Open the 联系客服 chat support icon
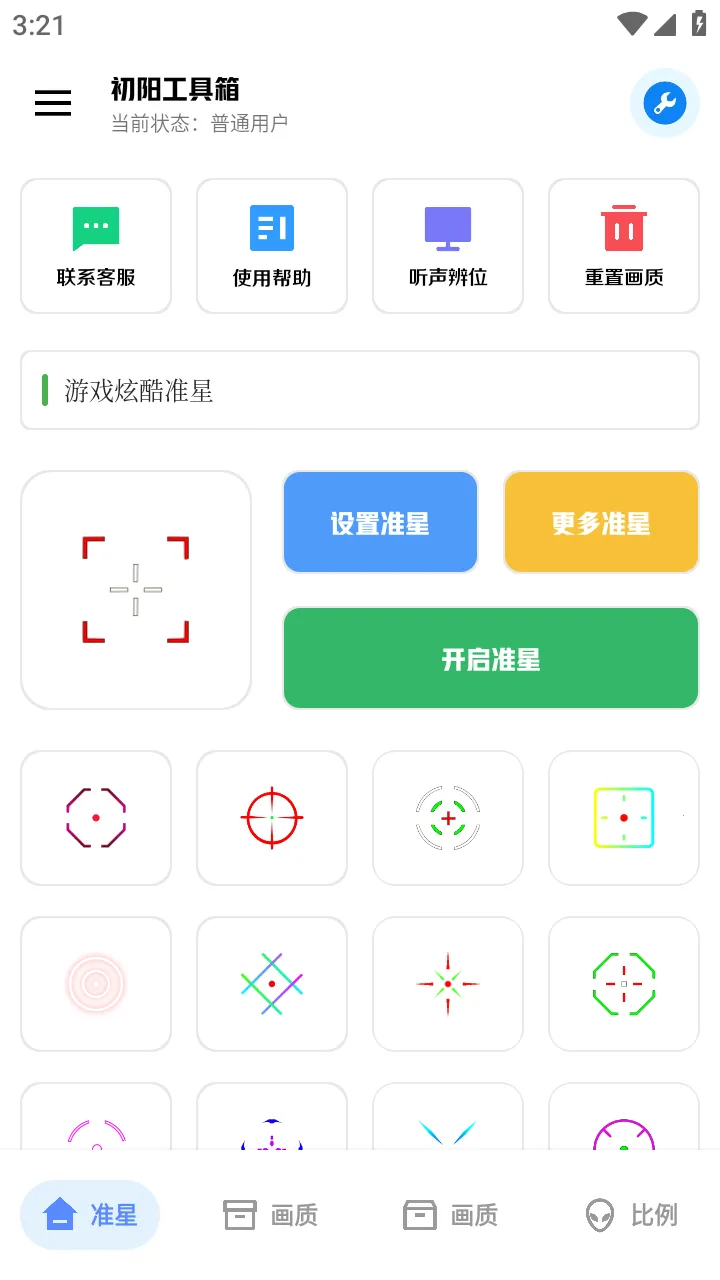The width and height of the screenshot is (720, 1280). 96,228
